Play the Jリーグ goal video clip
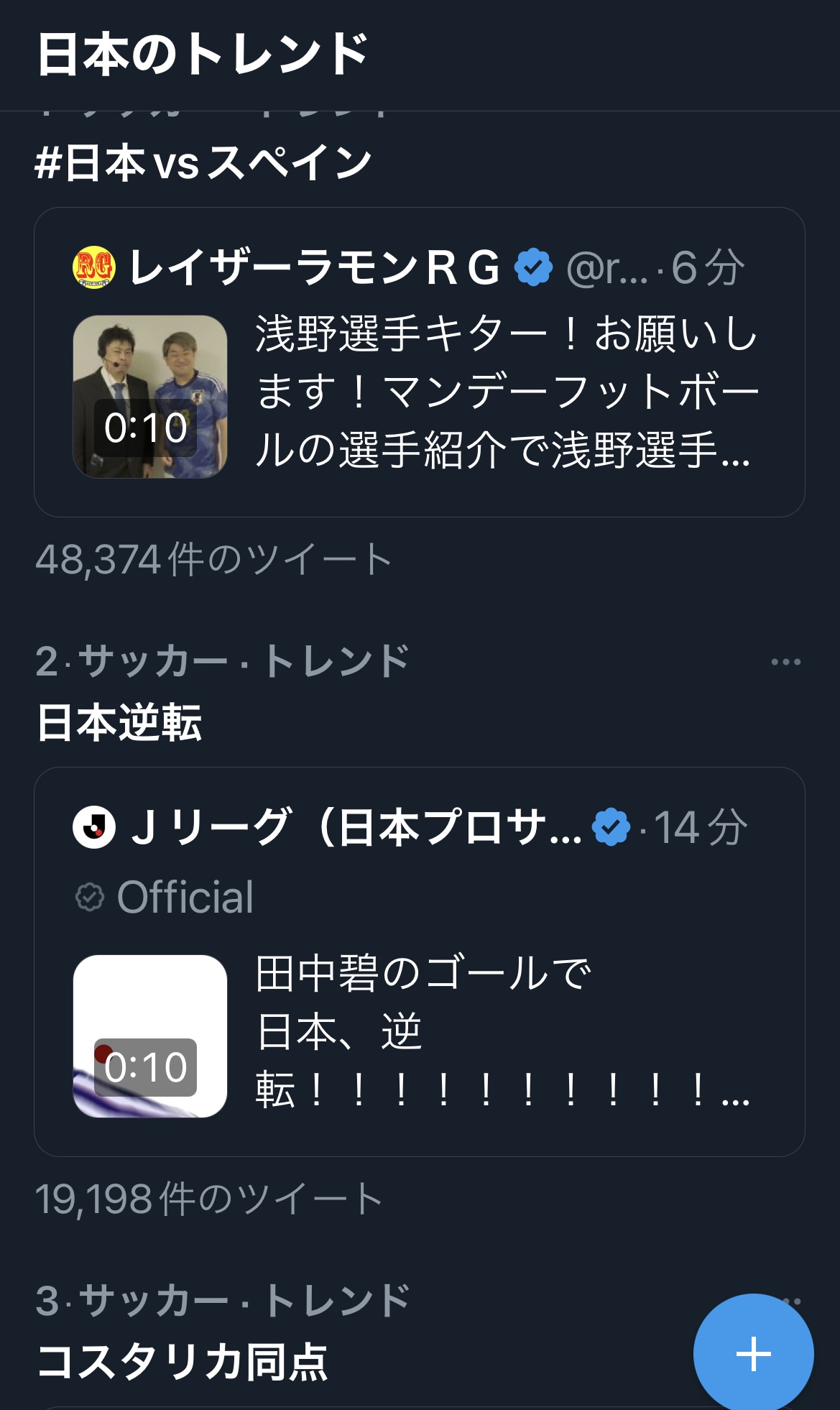840x1410 pixels. coord(150,1036)
